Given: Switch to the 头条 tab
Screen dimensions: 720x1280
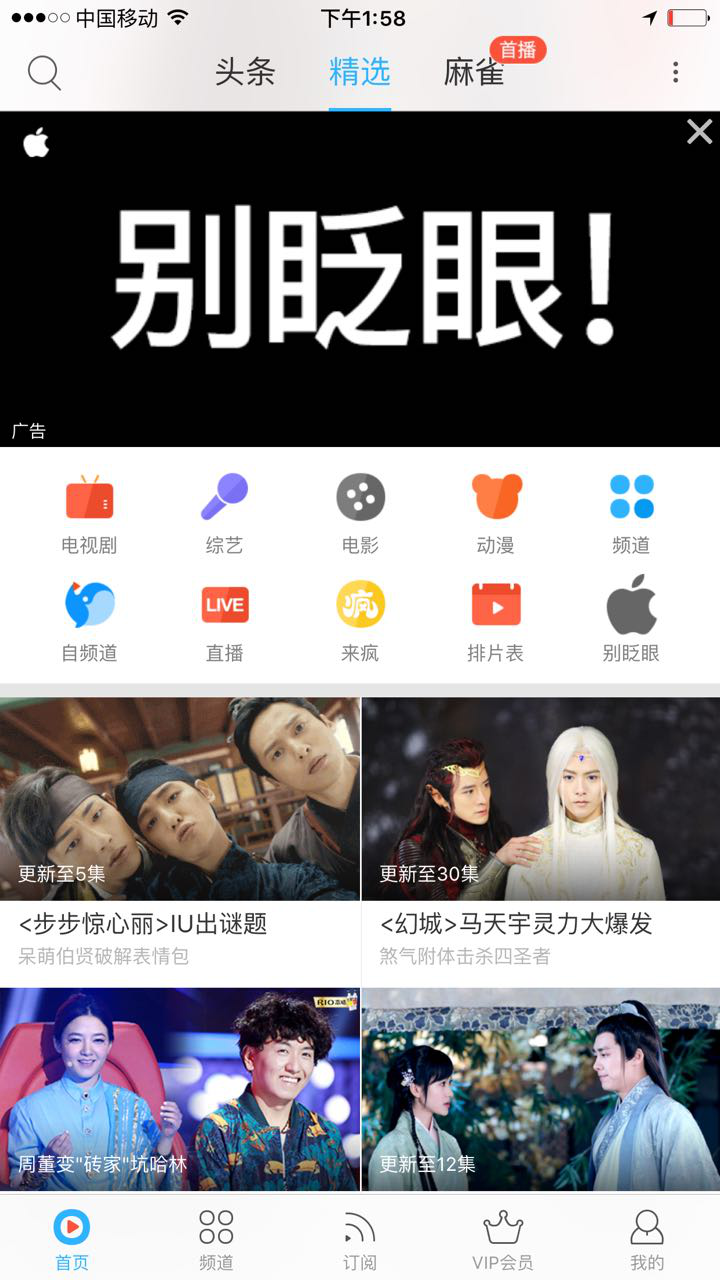Looking at the screenshot, I should [x=245, y=72].
